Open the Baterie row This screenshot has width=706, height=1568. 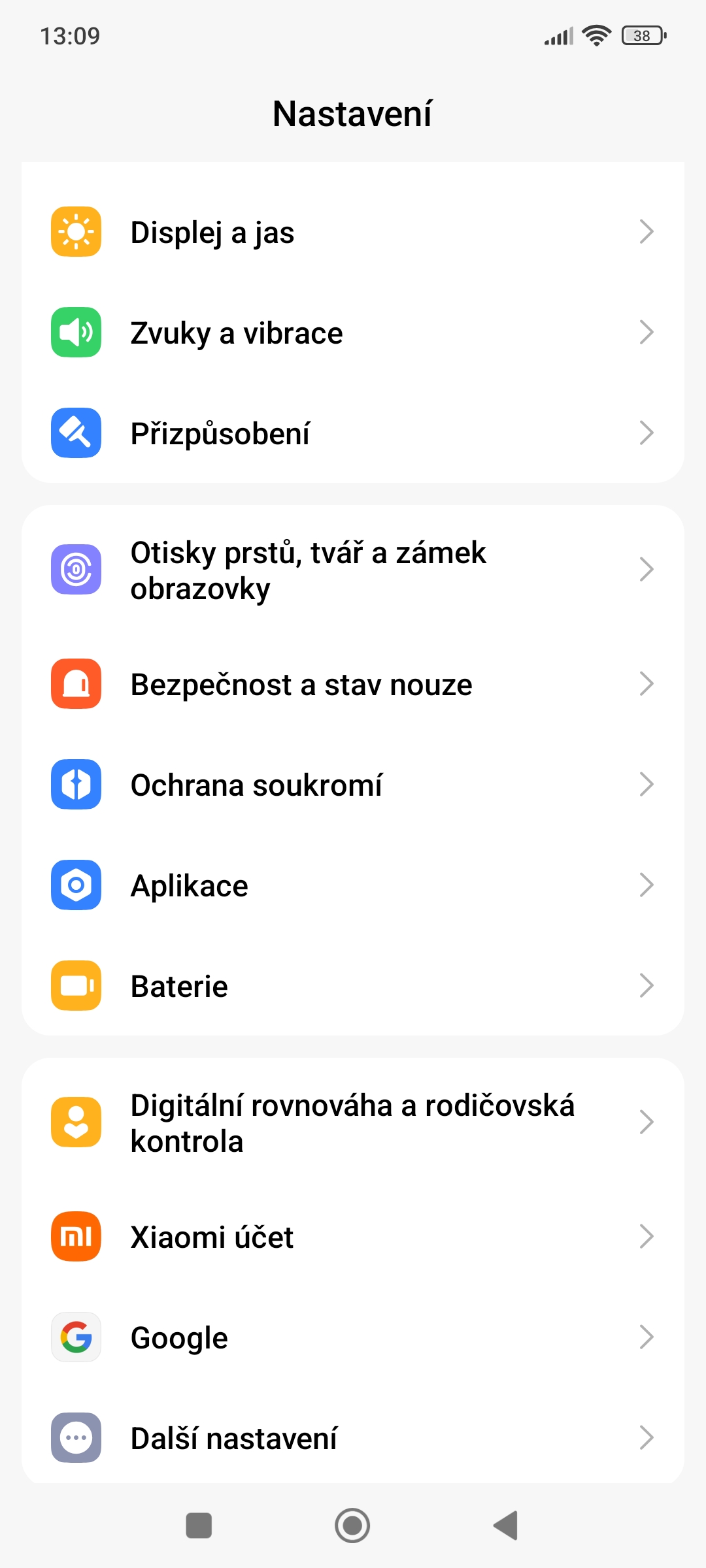(353, 986)
